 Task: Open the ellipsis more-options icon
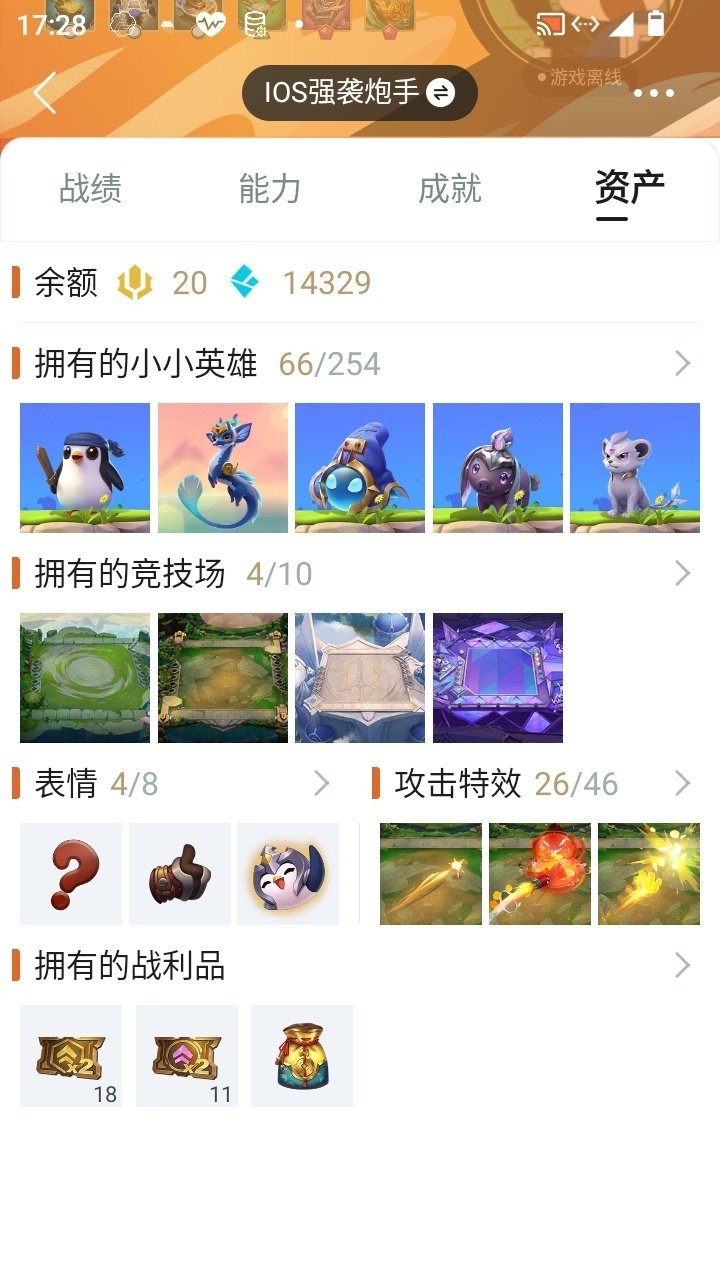655,91
